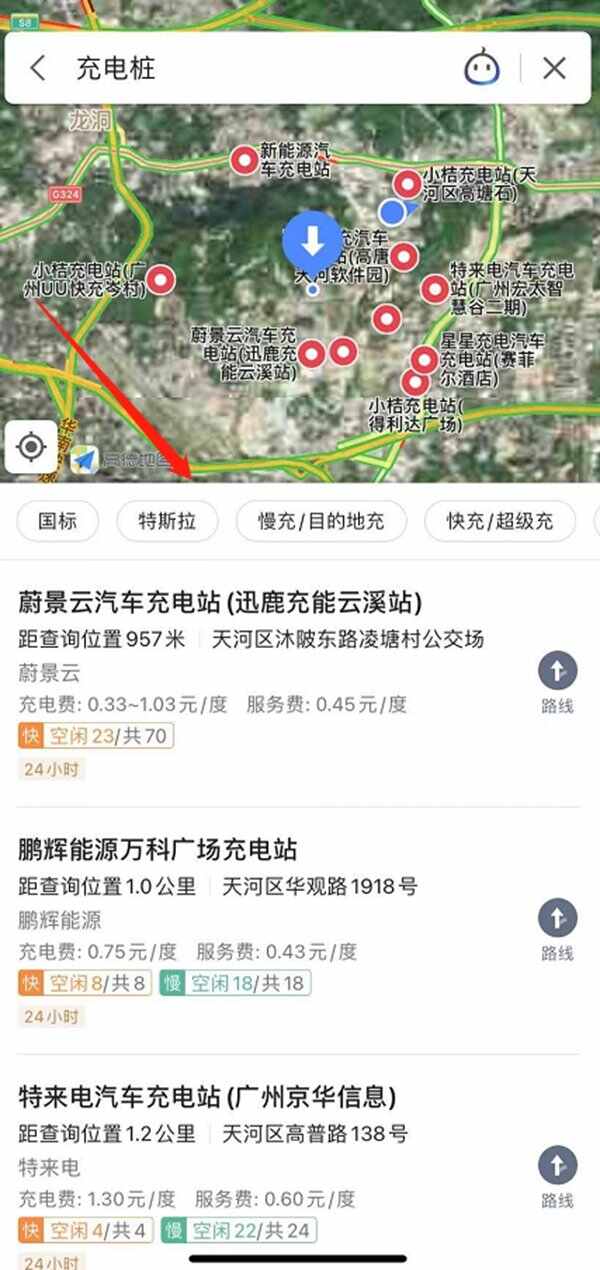Open the robot voice assistant icon
The width and height of the screenshot is (600, 1270).
click(x=482, y=68)
